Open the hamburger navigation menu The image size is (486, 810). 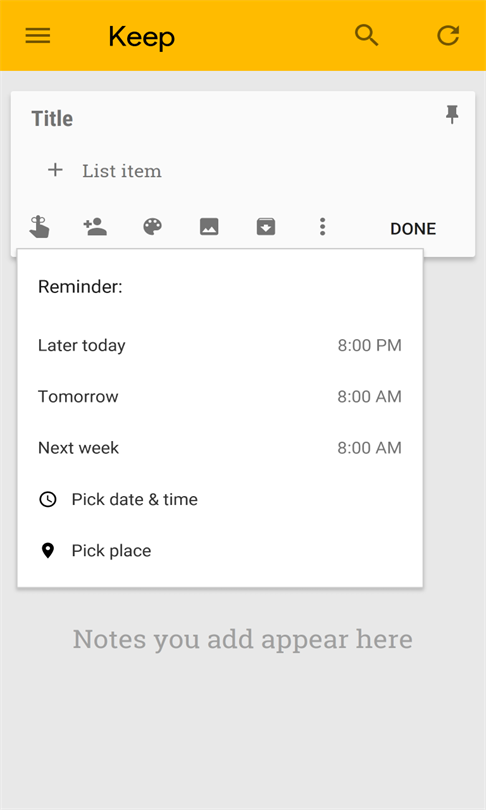38,36
